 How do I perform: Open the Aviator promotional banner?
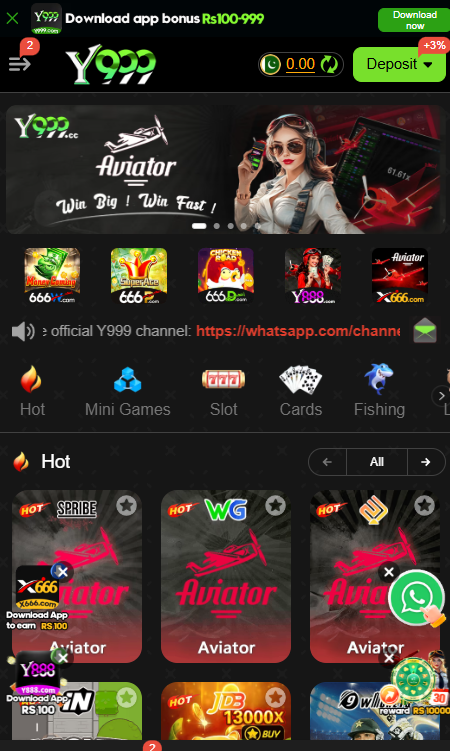click(225, 169)
